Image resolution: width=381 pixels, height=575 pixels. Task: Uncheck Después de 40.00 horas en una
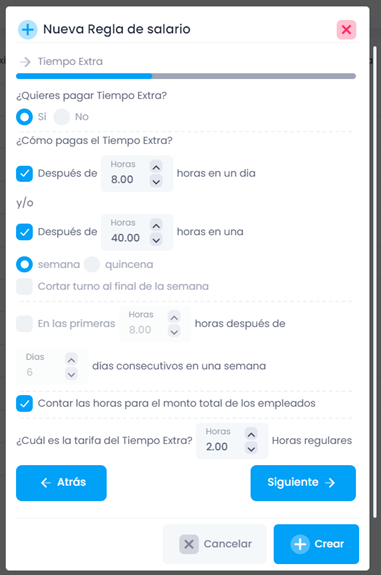(25, 232)
